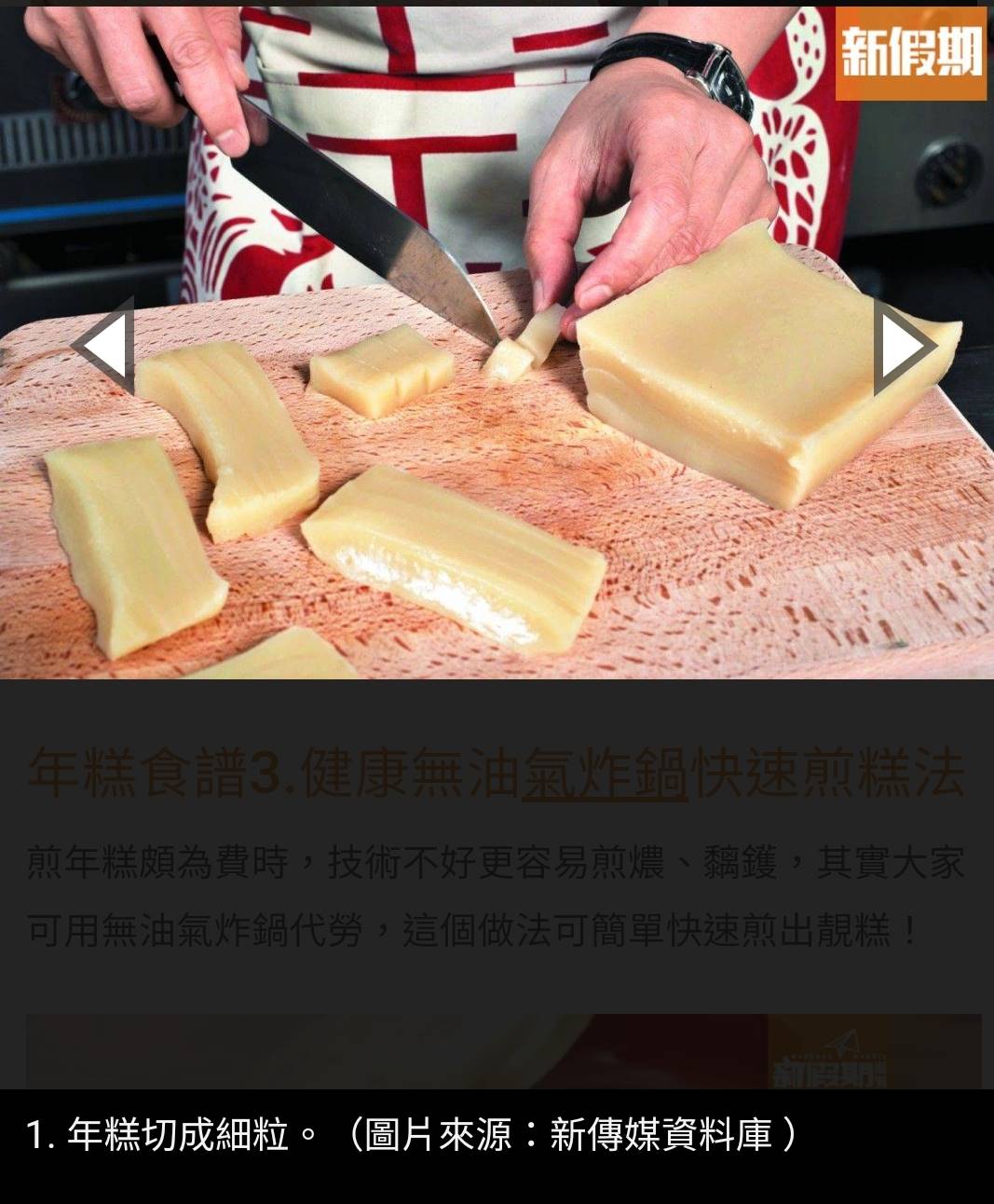Go to the previous photo in gallery
Image resolution: width=994 pixels, height=1204 pixels.
point(102,347)
